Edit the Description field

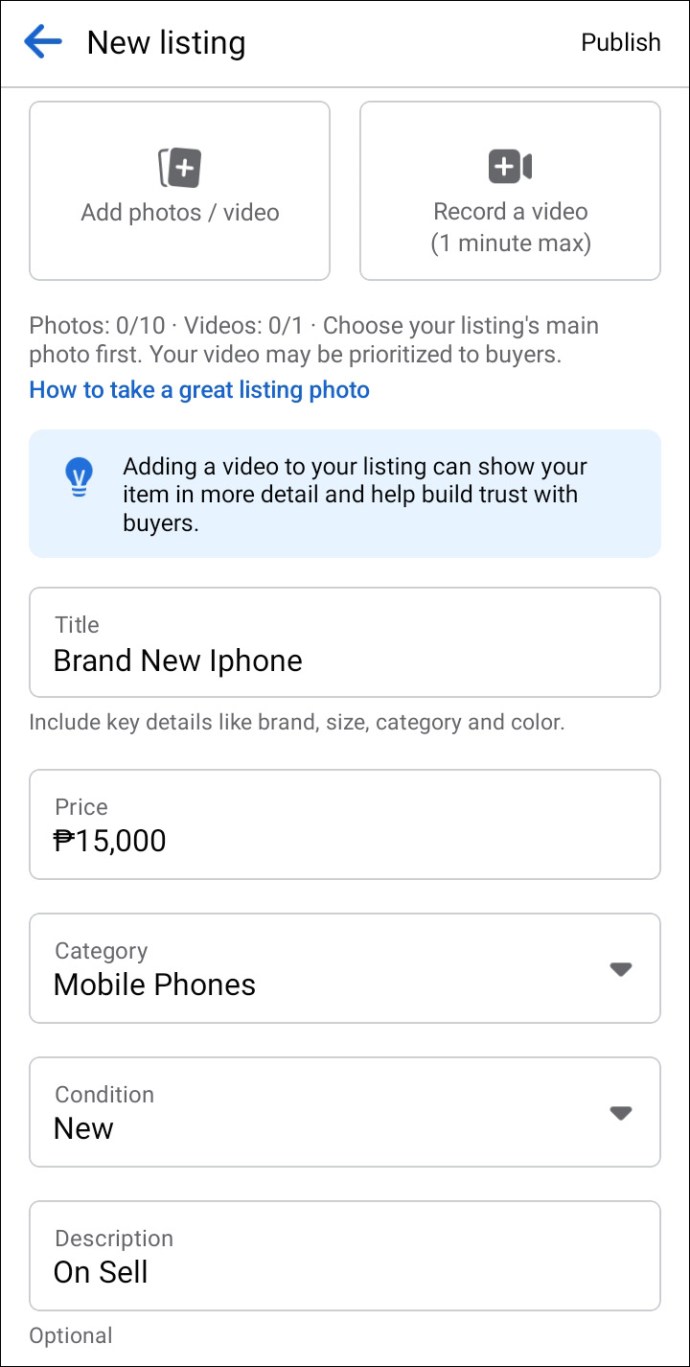click(345, 1256)
